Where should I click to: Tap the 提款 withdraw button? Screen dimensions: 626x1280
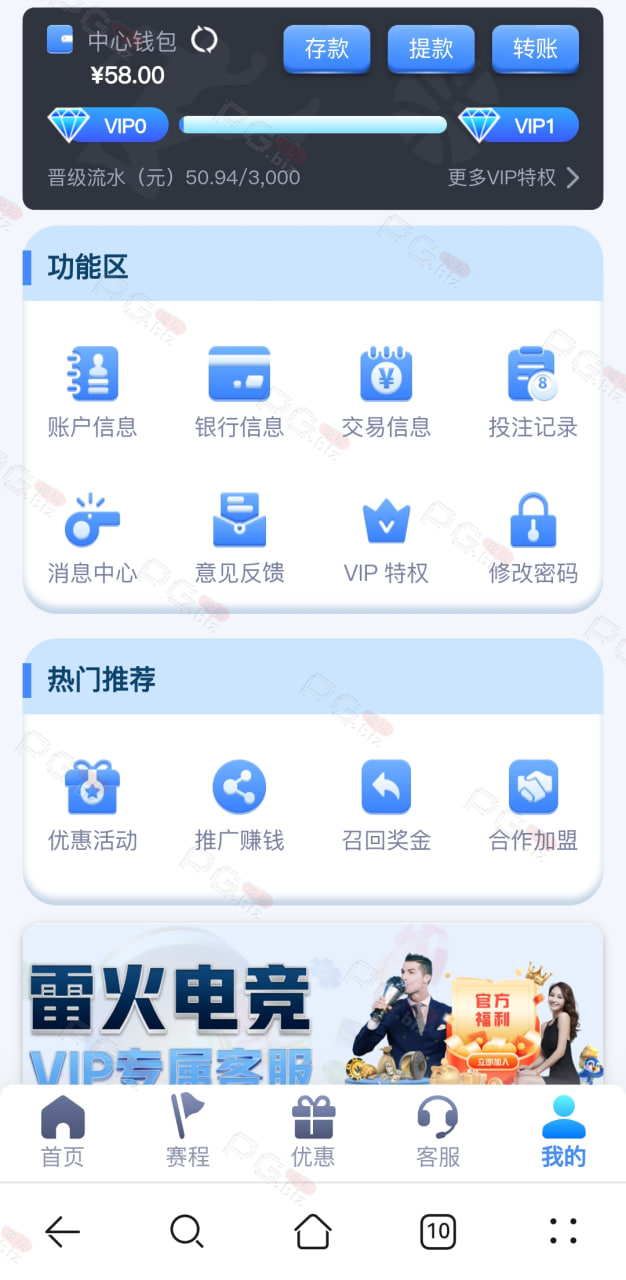(x=431, y=49)
